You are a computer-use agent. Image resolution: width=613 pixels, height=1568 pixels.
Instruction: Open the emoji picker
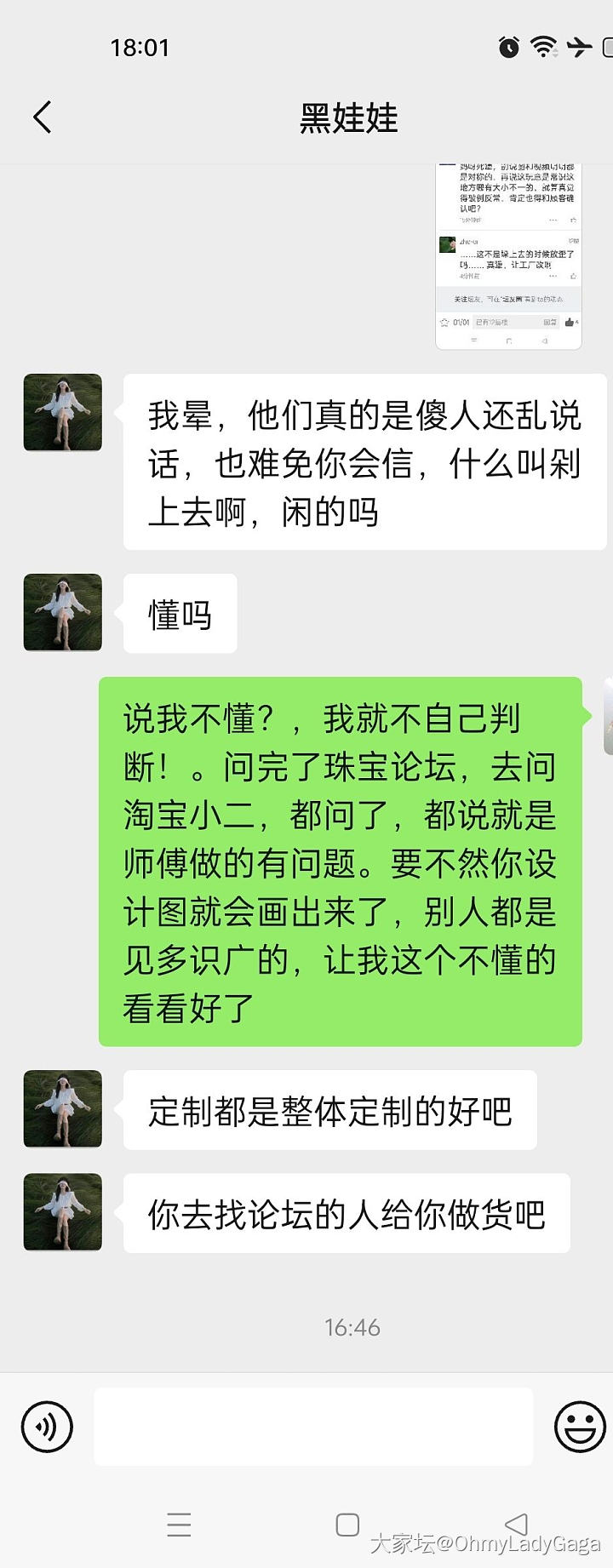click(579, 1427)
